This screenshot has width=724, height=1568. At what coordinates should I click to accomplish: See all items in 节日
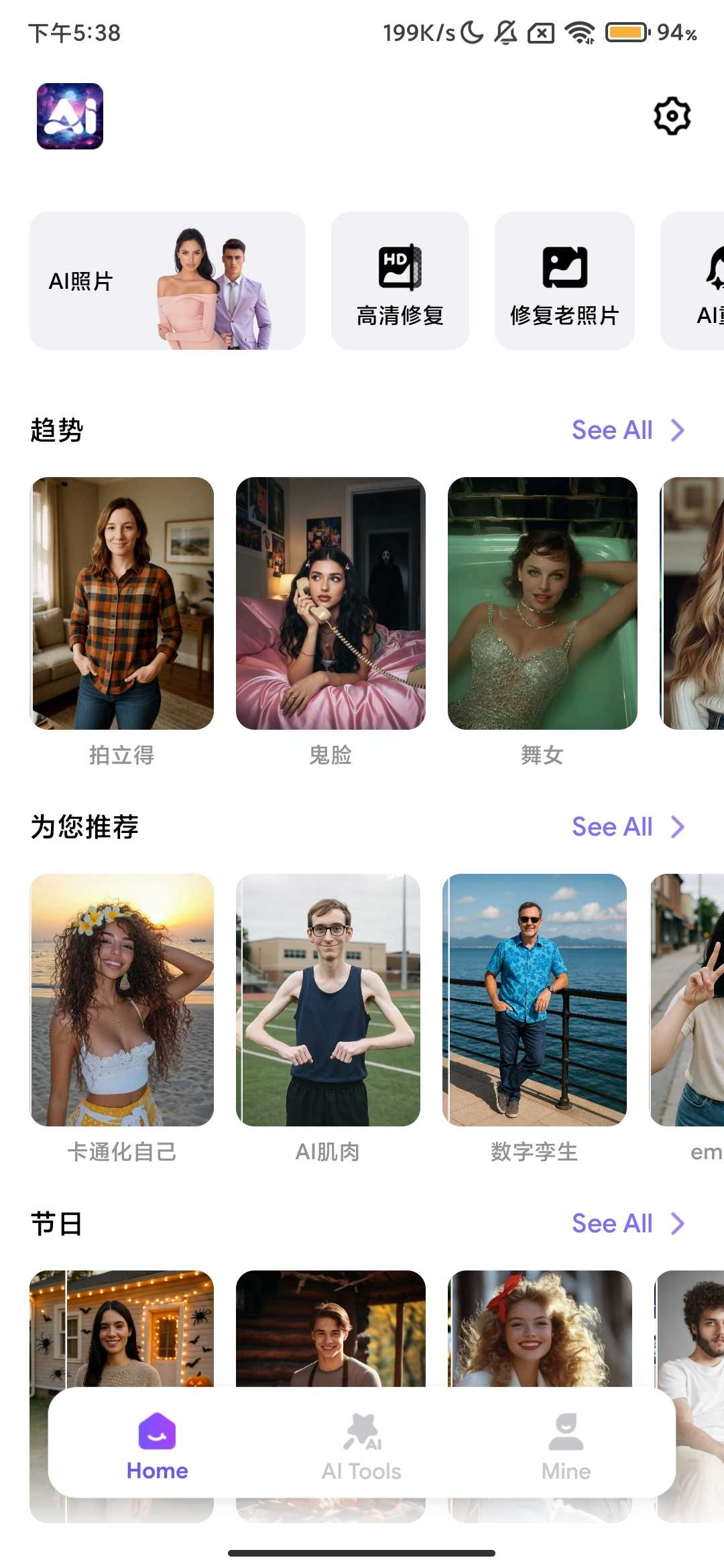pos(627,1224)
